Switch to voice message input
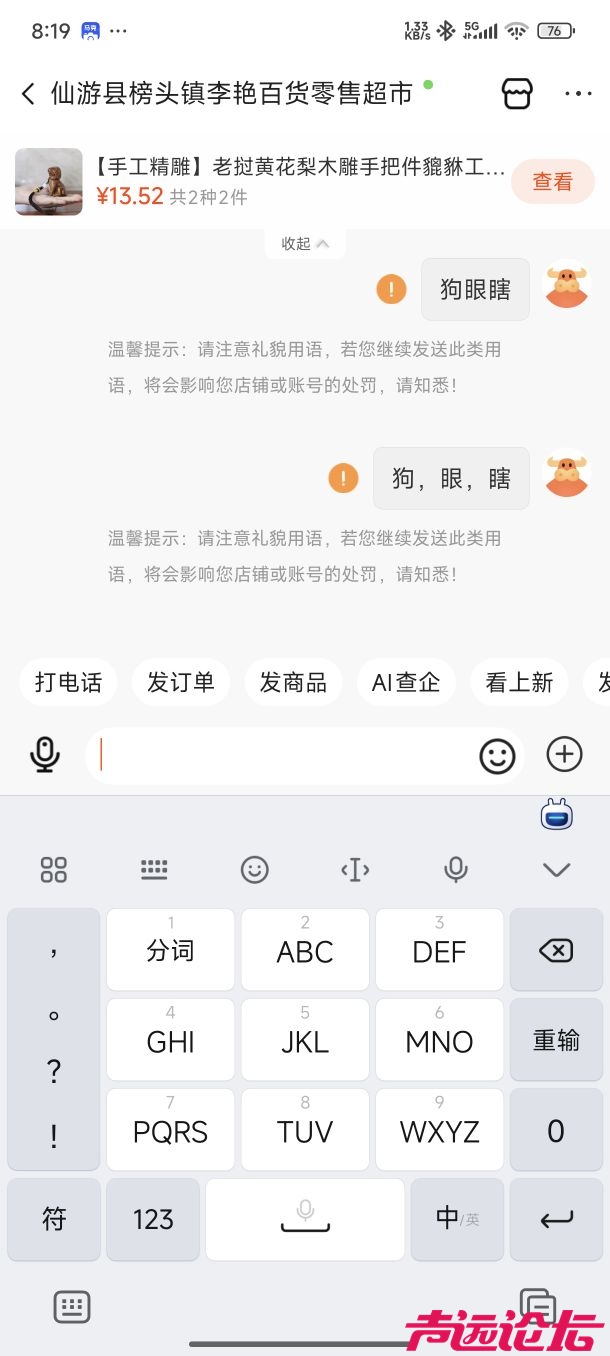The height and width of the screenshot is (1356, 610). point(45,755)
